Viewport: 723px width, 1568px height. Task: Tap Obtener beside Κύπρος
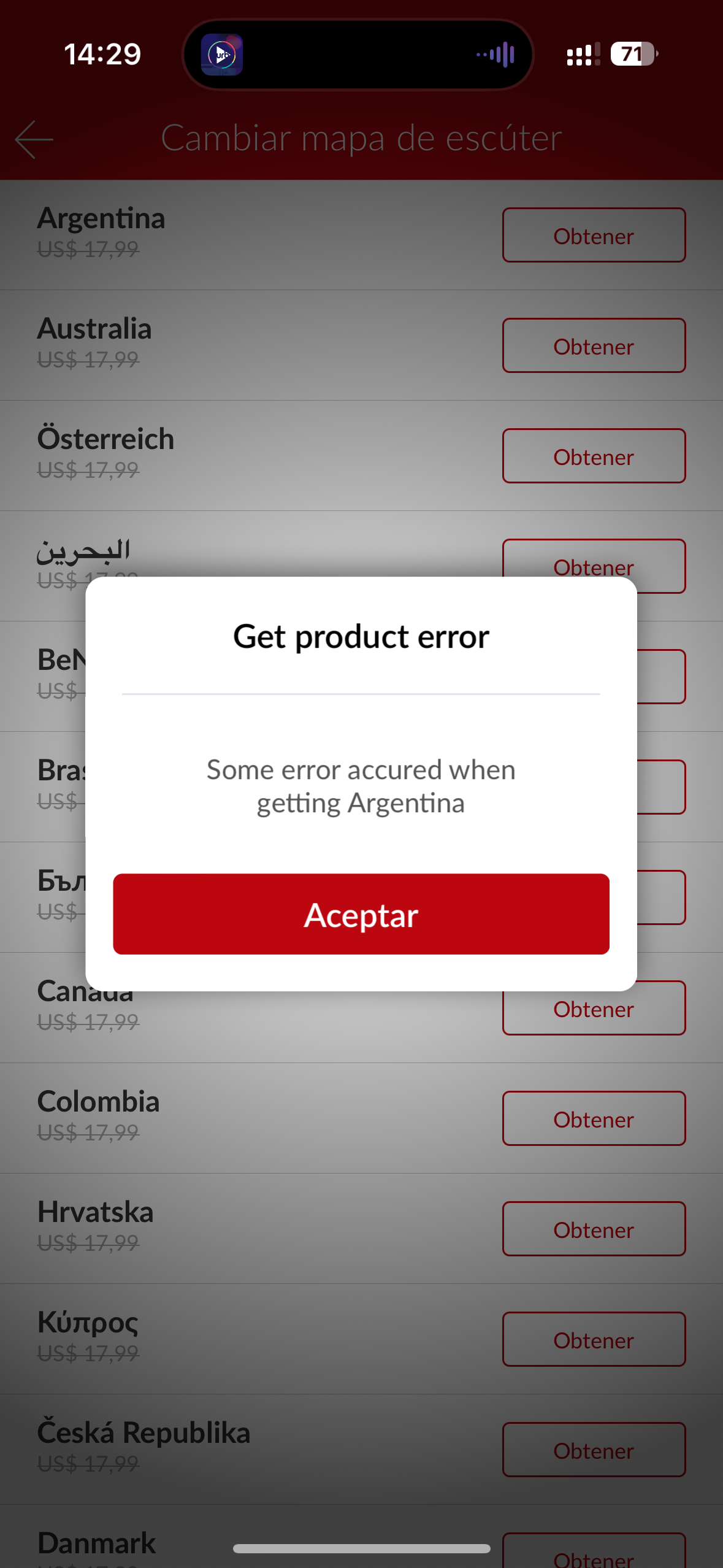coord(594,1339)
